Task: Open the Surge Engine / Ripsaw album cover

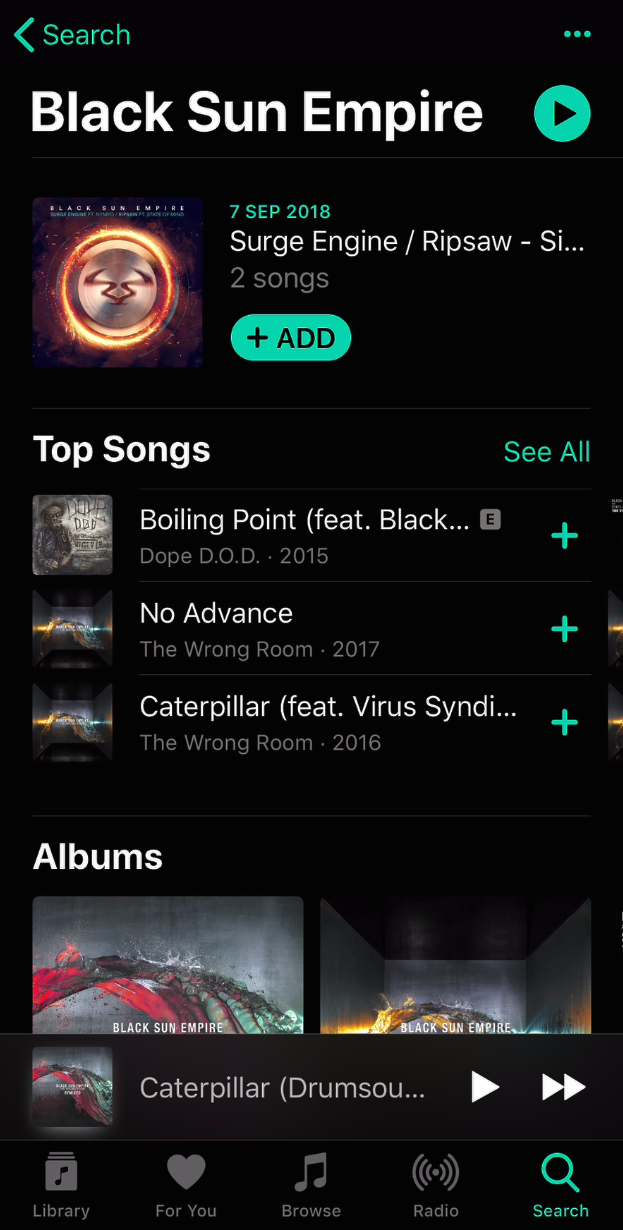Action: [x=117, y=282]
